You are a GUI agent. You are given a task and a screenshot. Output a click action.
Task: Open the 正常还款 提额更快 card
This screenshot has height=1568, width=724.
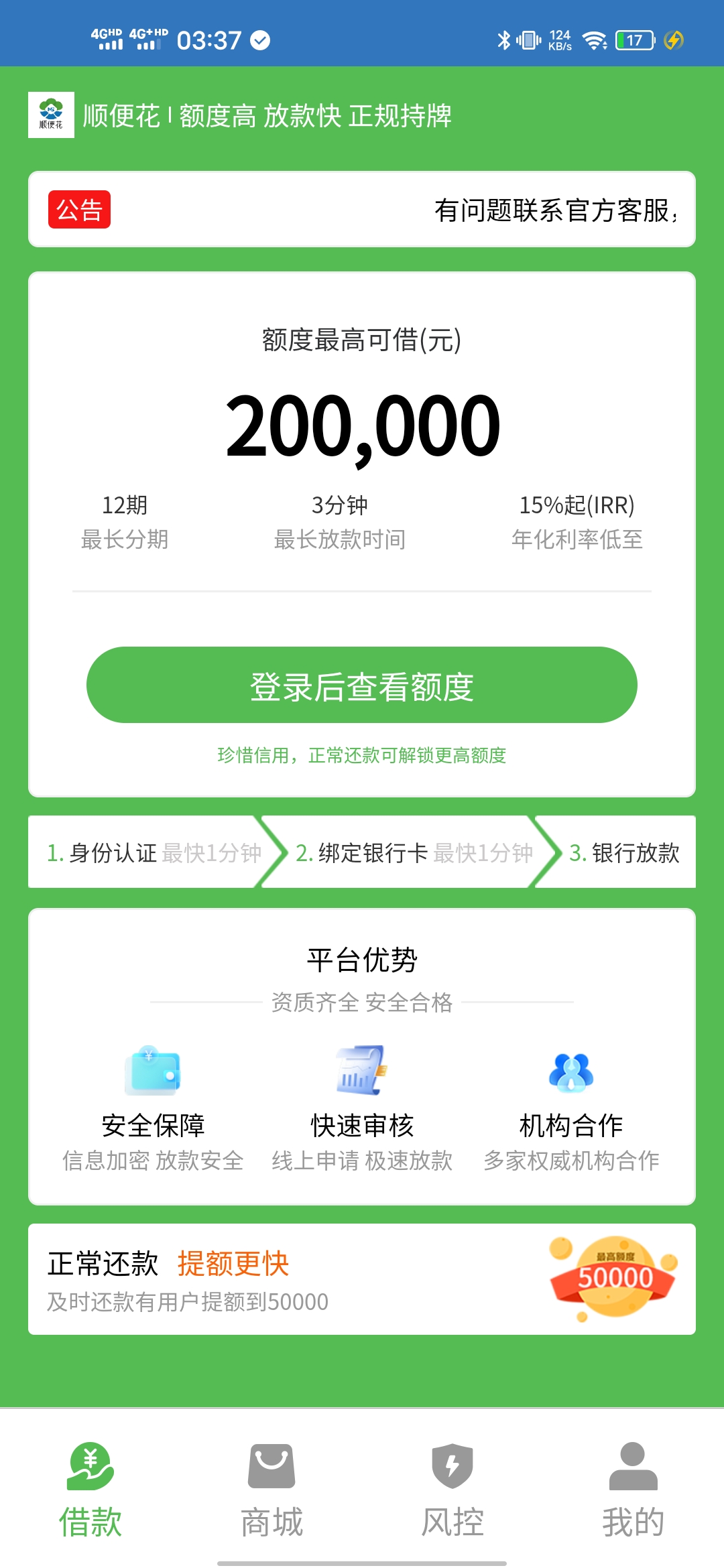click(362, 1279)
